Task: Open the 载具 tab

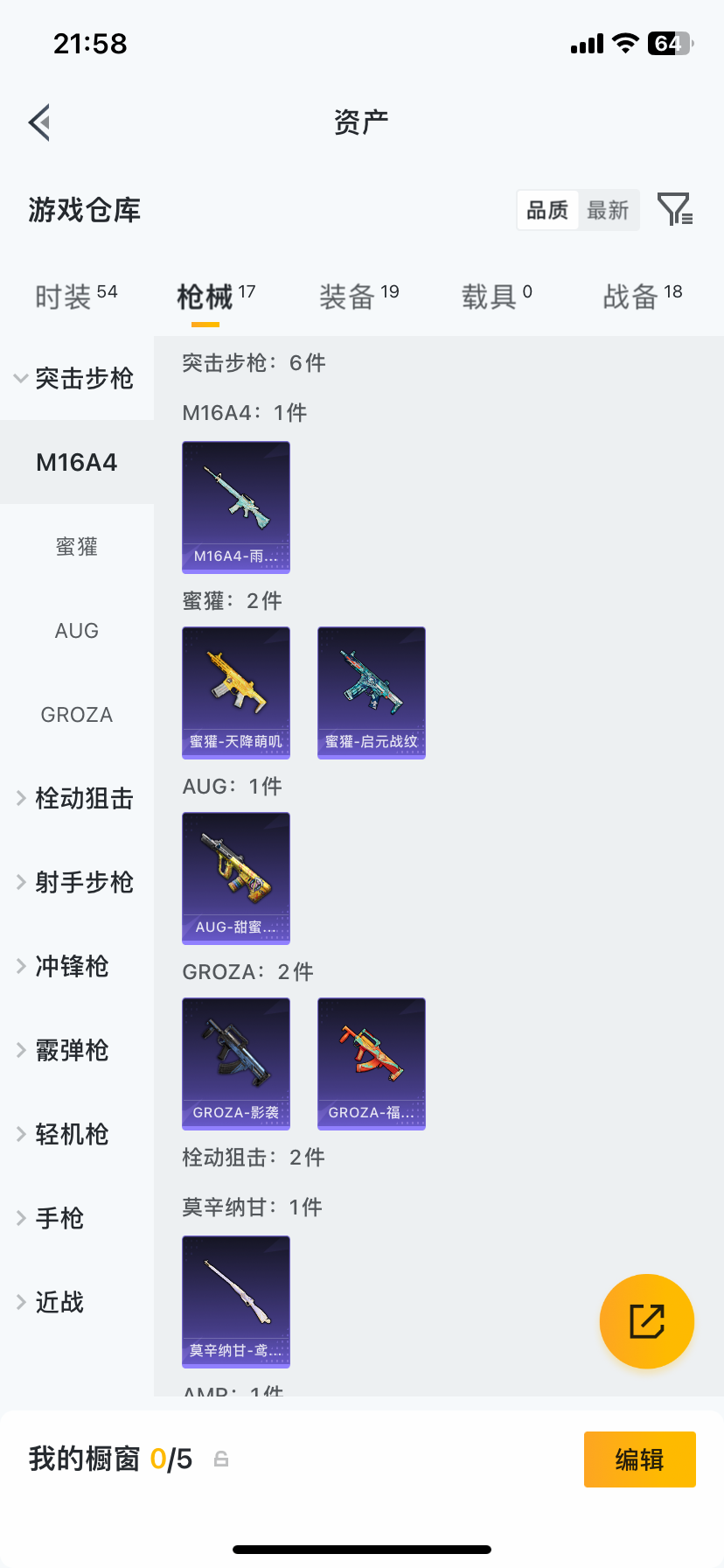Action: pyautogui.click(x=497, y=297)
